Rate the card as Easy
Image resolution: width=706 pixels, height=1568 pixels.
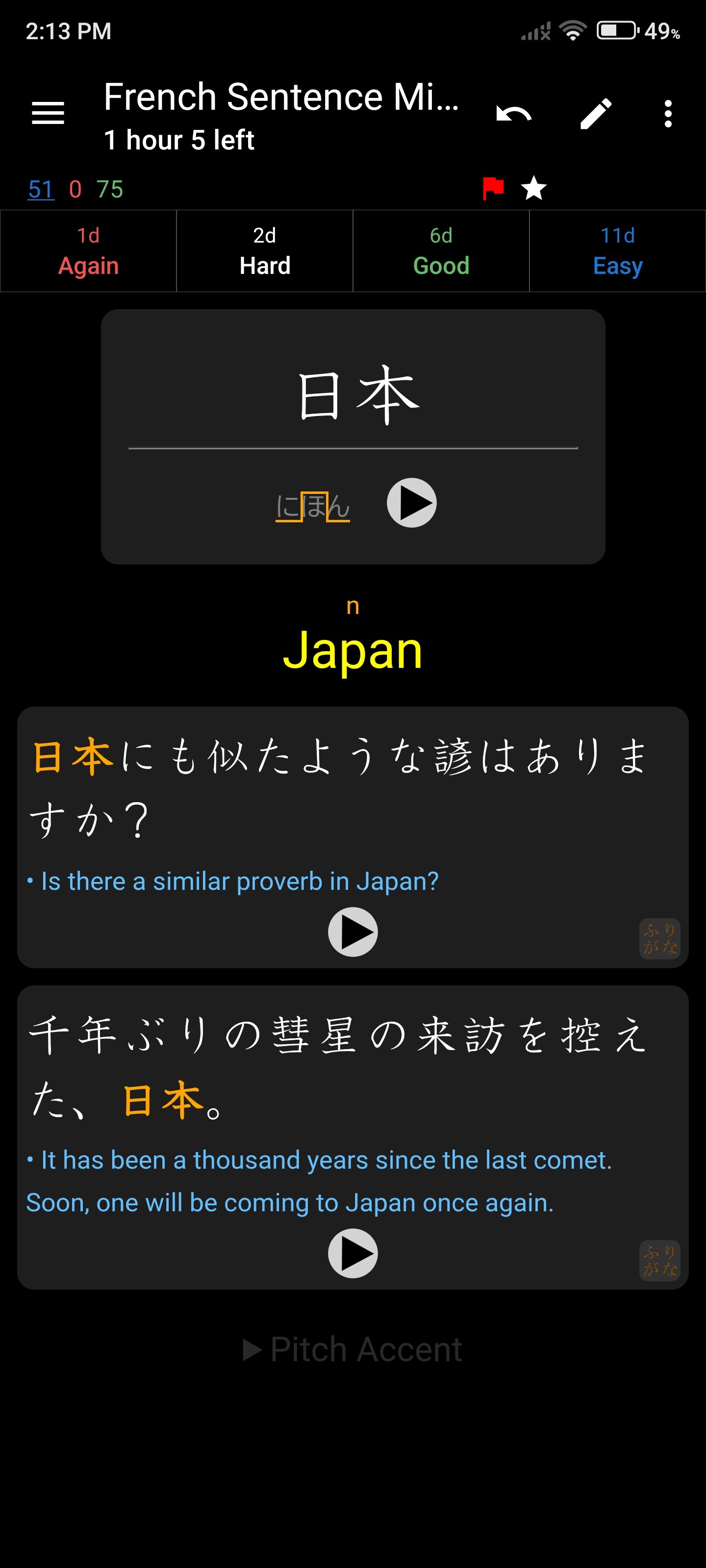[x=618, y=251]
